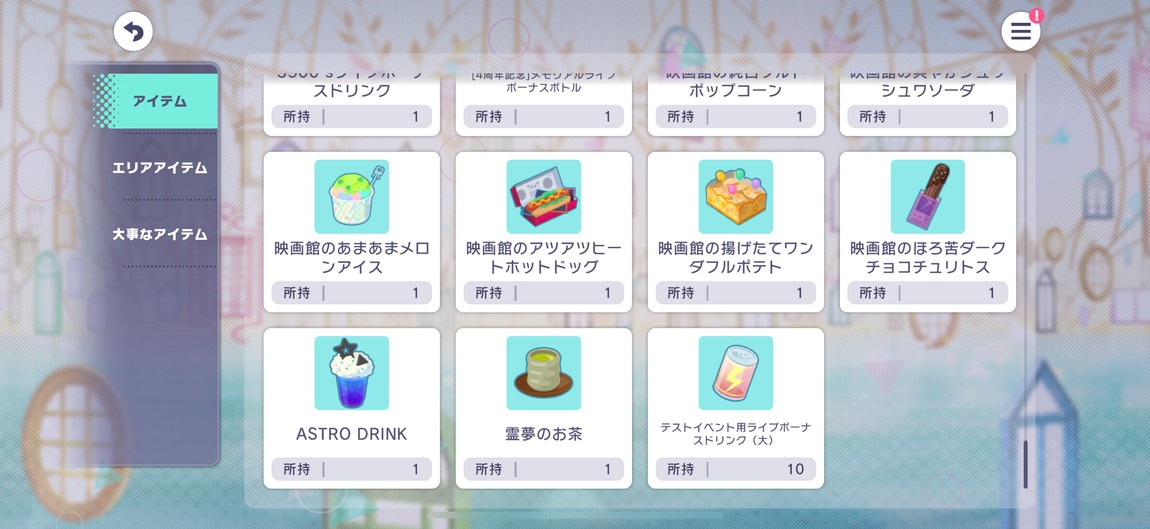
Task: Switch to the 大事なアイテム tab
Action: (x=160, y=234)
